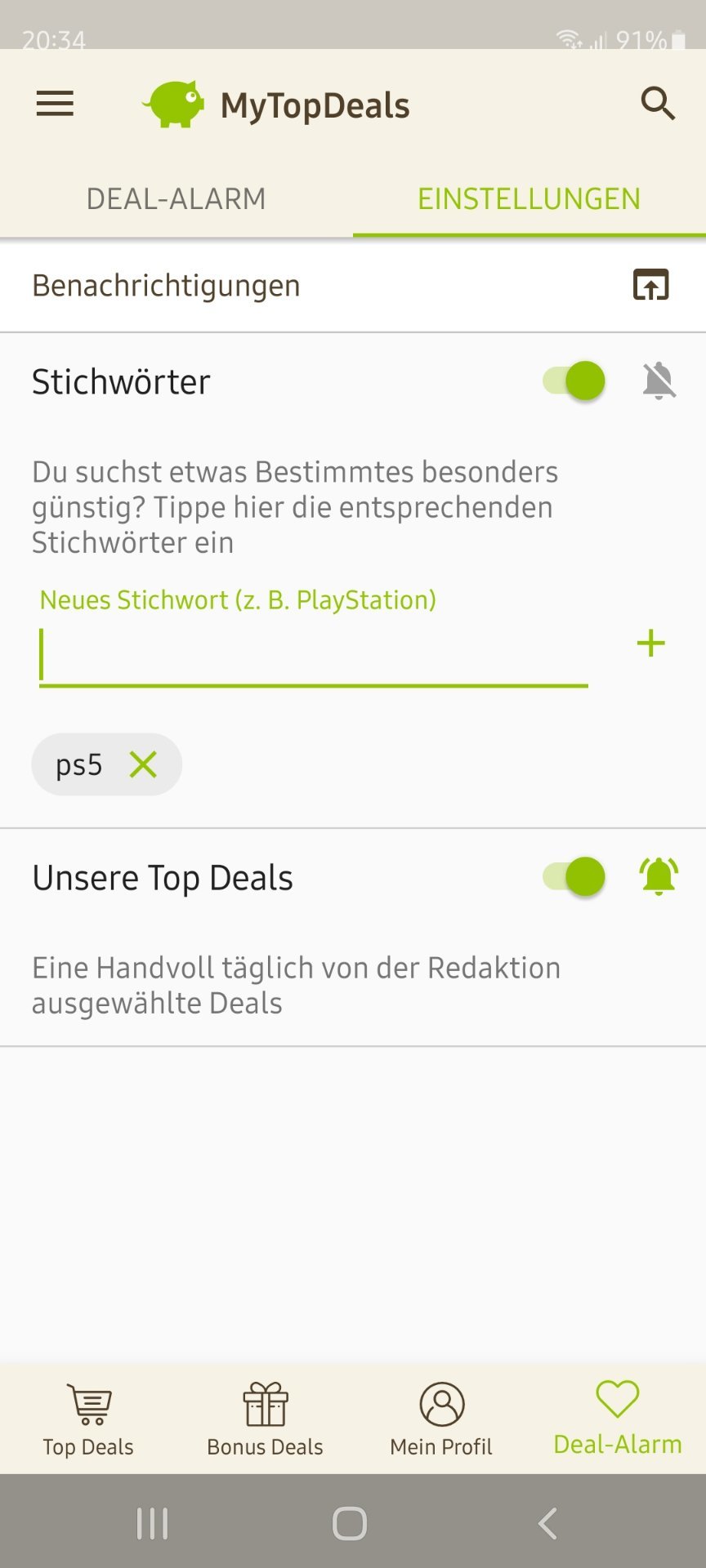The width and height of the screenshot is (706, 1568).
Task: Go to Top Deals in bottom navigation
Action: 88,1419
